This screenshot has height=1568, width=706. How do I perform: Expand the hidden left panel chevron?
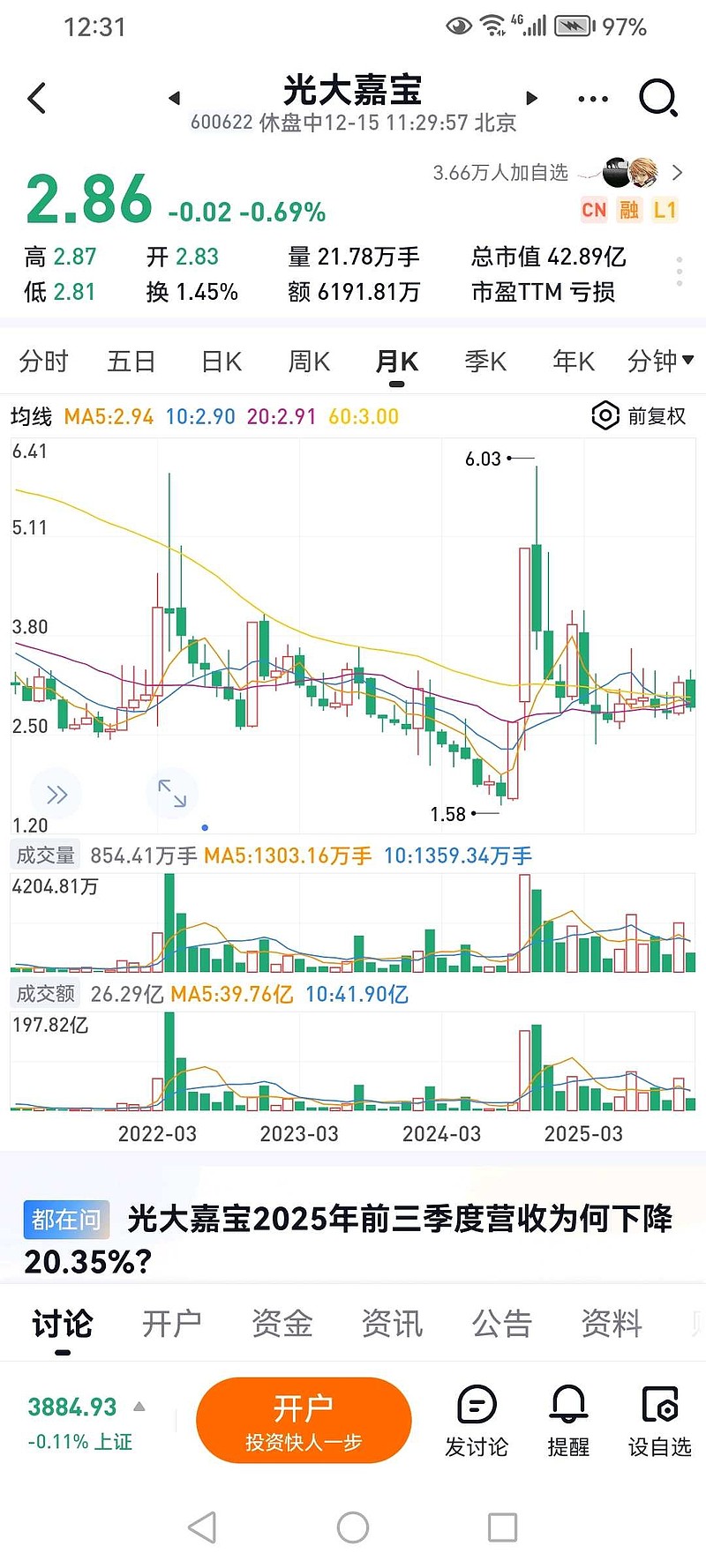[x=56, y=794]
